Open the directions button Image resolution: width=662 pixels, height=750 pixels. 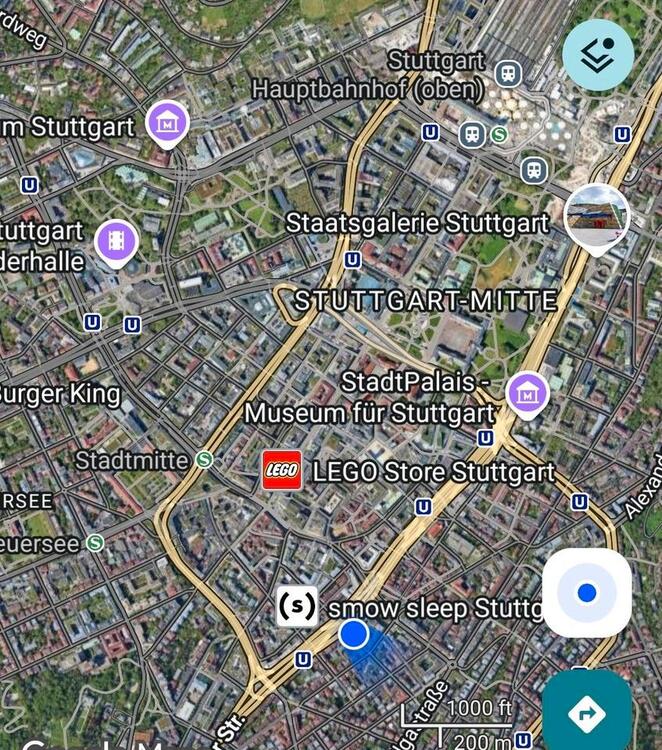tap(587, 714)
